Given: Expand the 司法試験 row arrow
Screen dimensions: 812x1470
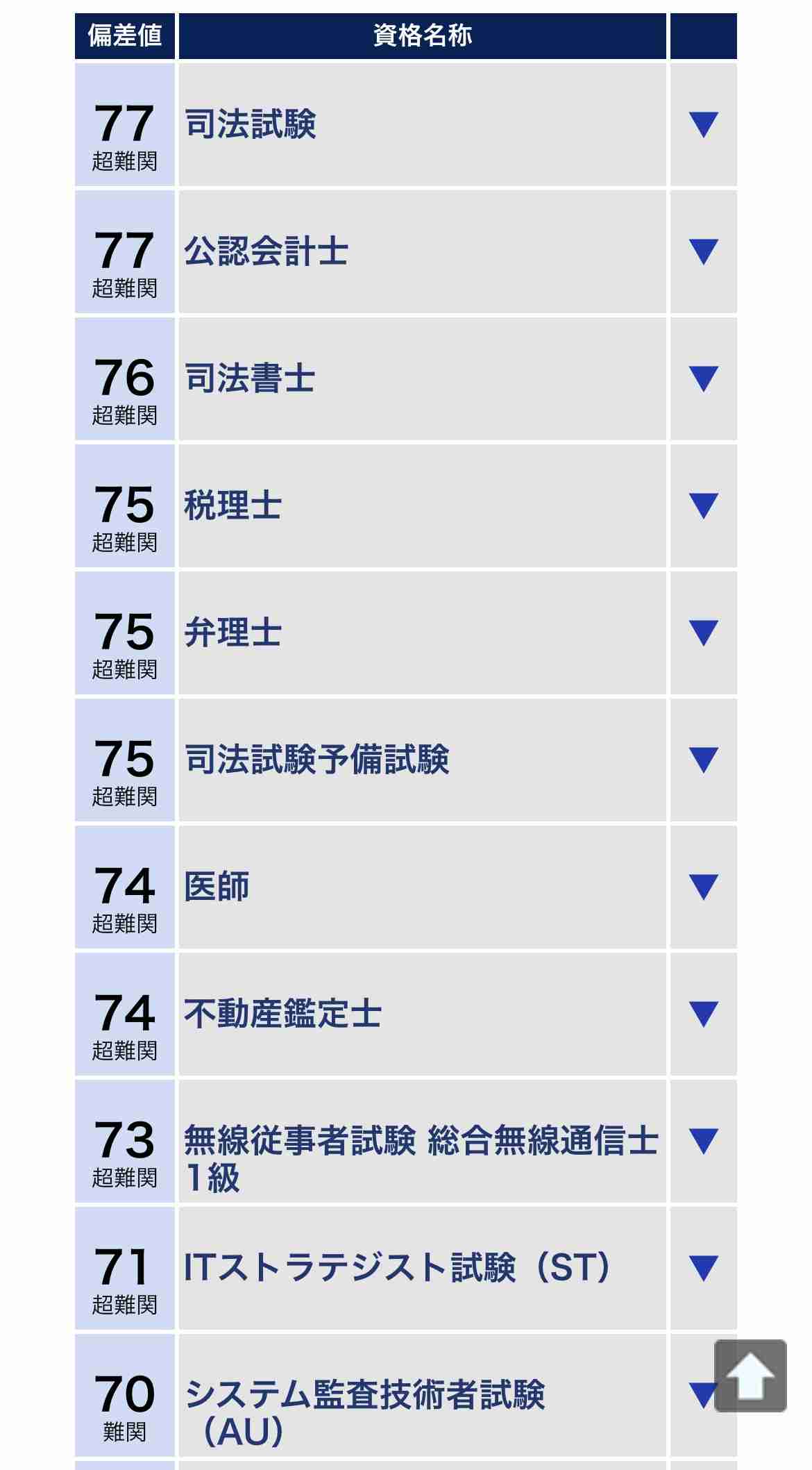Looking at the screenshot, I should tap(703, 124).
